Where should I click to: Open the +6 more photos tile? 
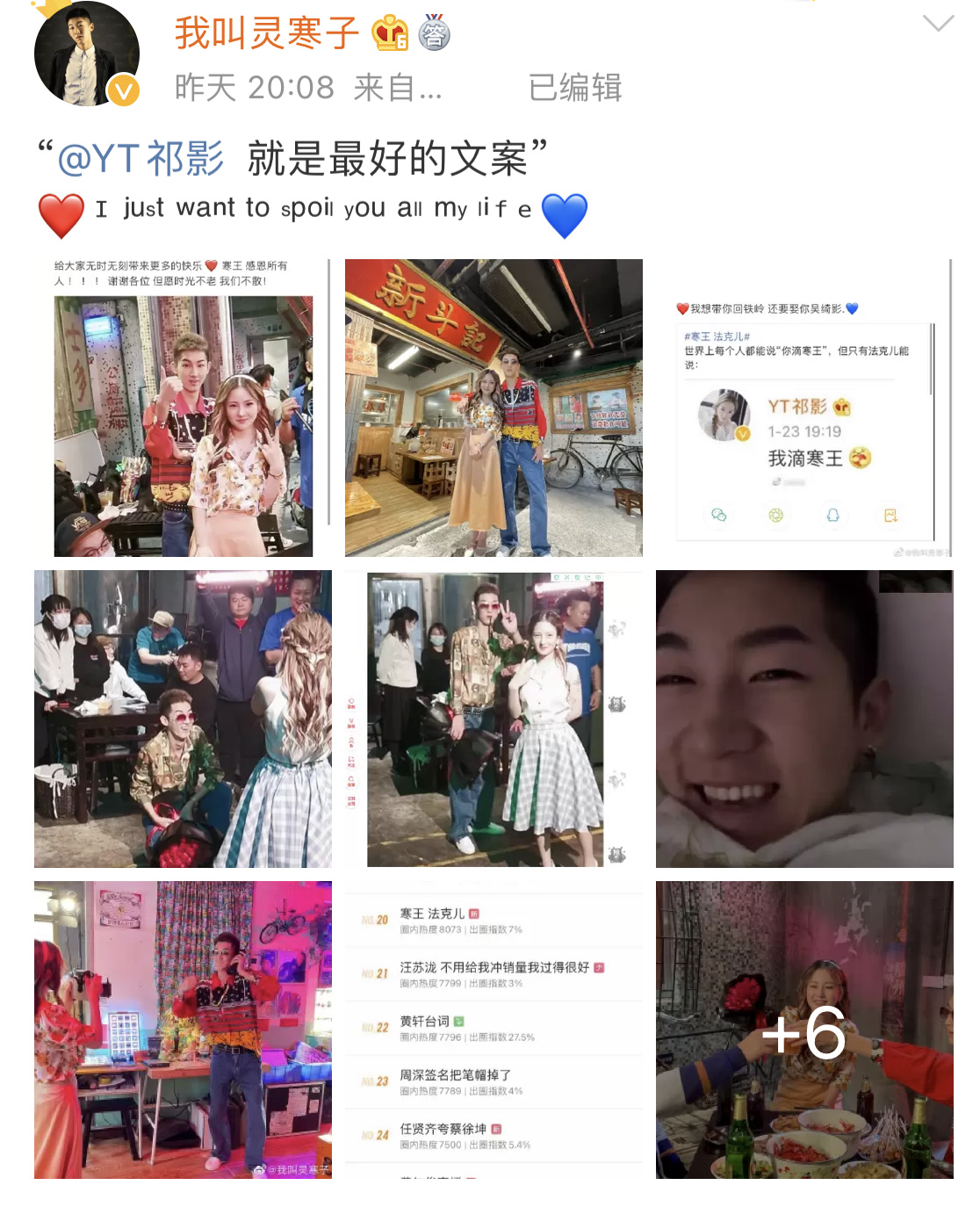click(x=804, y=1030)
